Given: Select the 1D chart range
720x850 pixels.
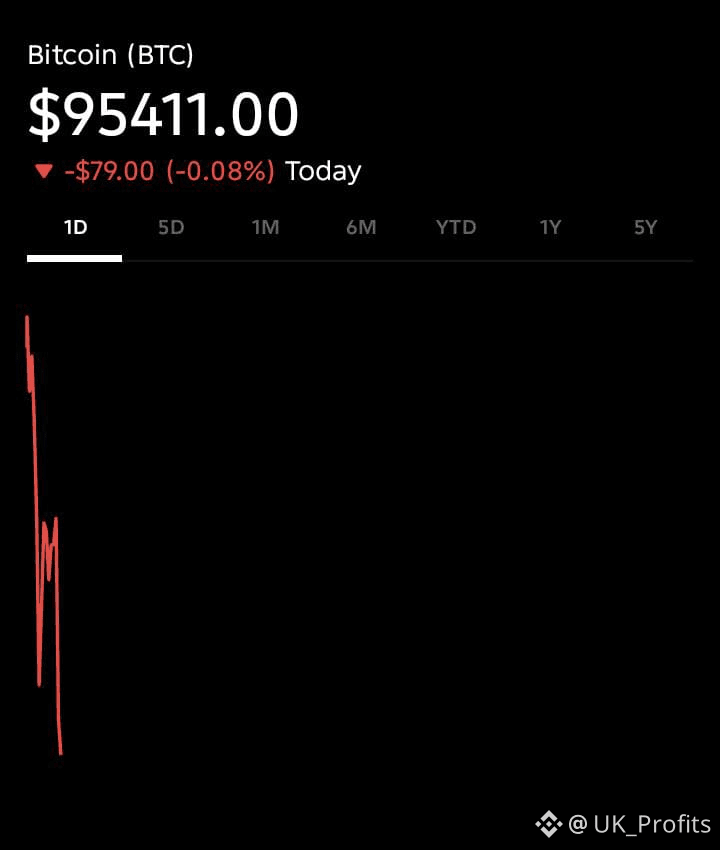Looking at the screenshot, I should 75,227.
